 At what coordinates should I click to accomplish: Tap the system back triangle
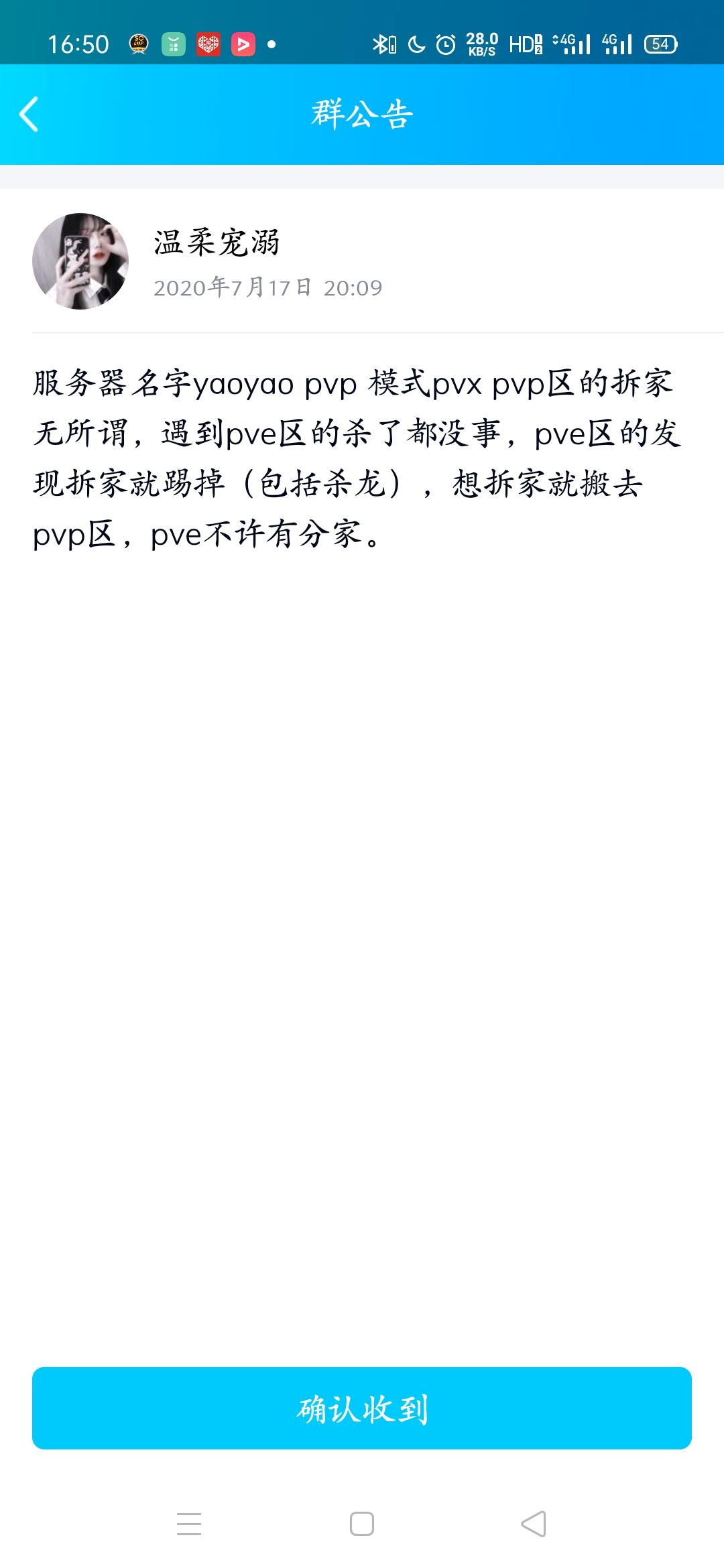[x=534, y=1524]
